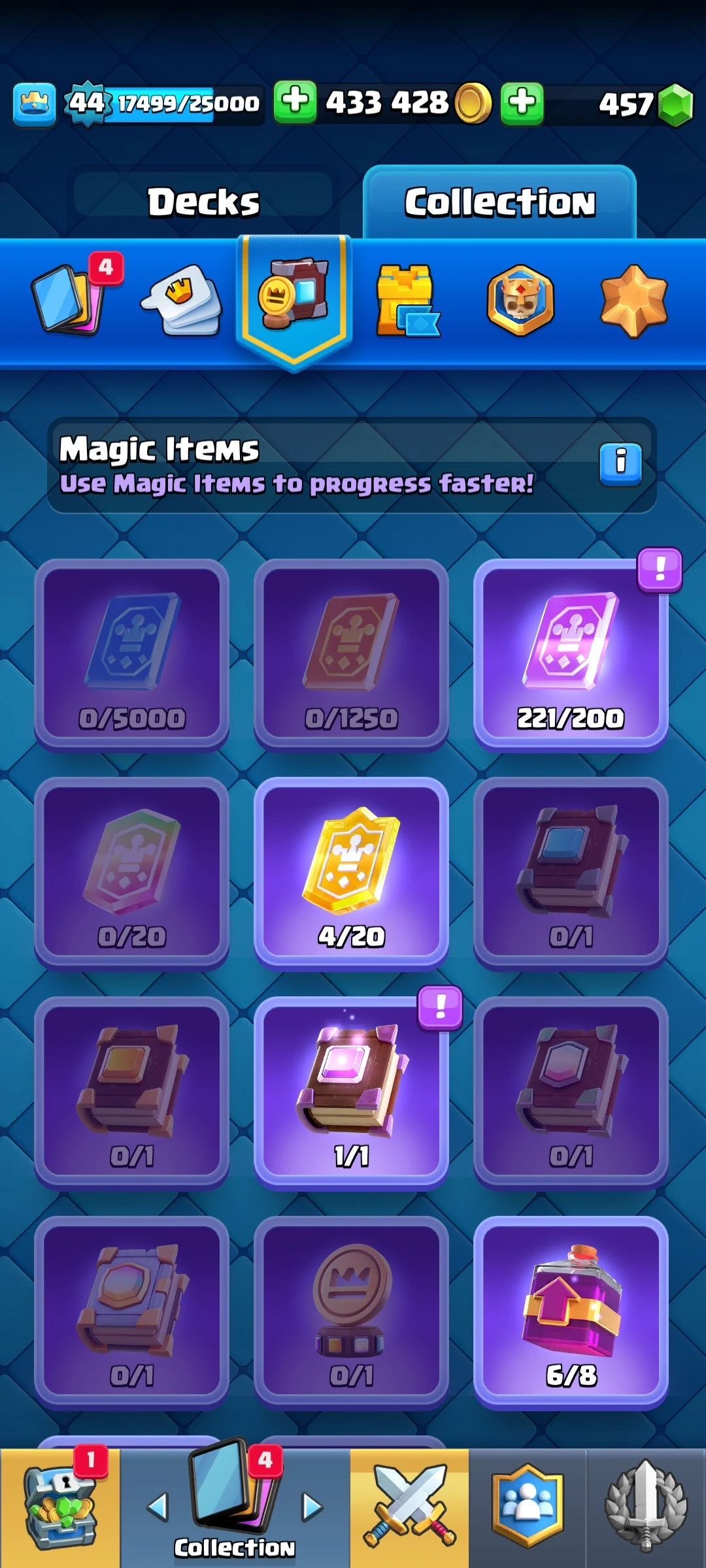Switch to the Decks tab
This screenshot has width=706, height=1568.
click(x=203, y=202)
